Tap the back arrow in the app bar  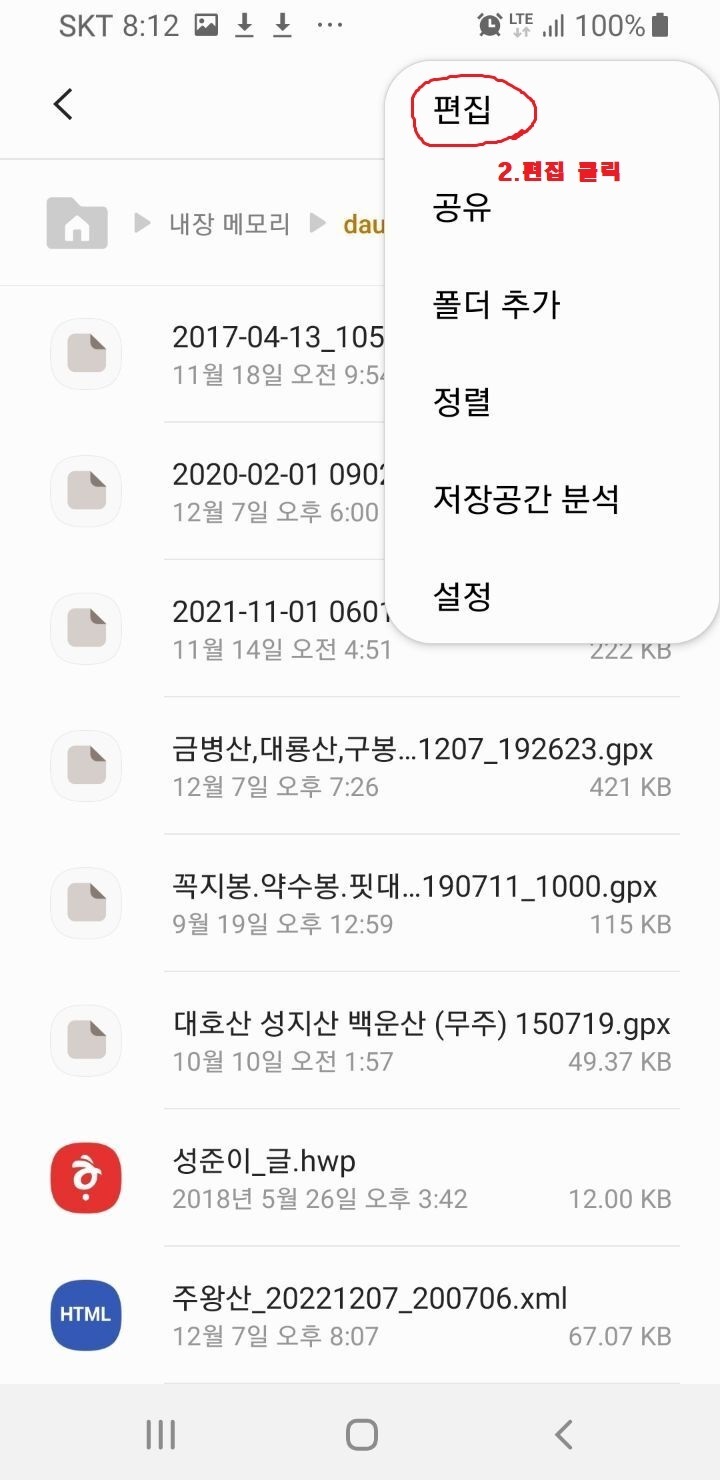click(x=64, y=104)
